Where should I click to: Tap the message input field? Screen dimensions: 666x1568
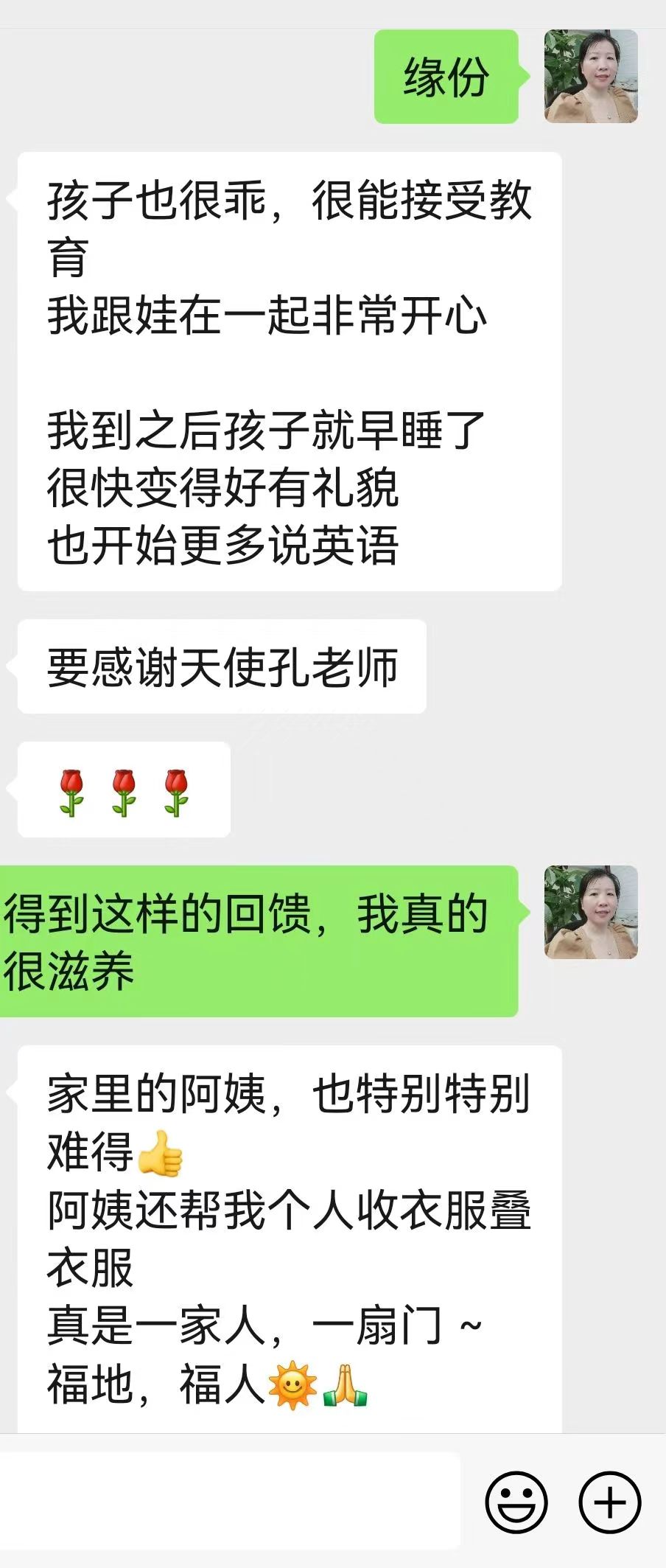click(x=230, y=1501)
